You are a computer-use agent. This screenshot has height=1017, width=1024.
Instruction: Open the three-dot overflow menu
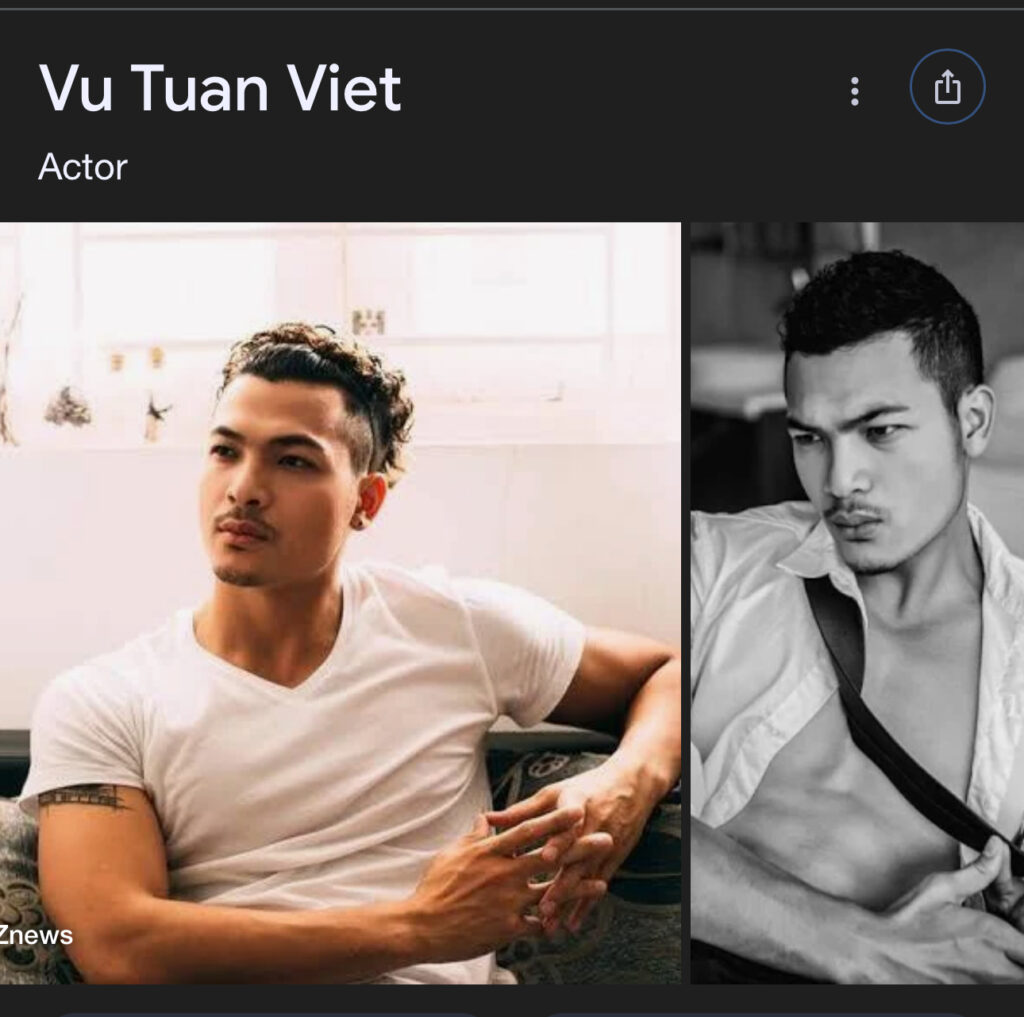[x=854, y=91]
